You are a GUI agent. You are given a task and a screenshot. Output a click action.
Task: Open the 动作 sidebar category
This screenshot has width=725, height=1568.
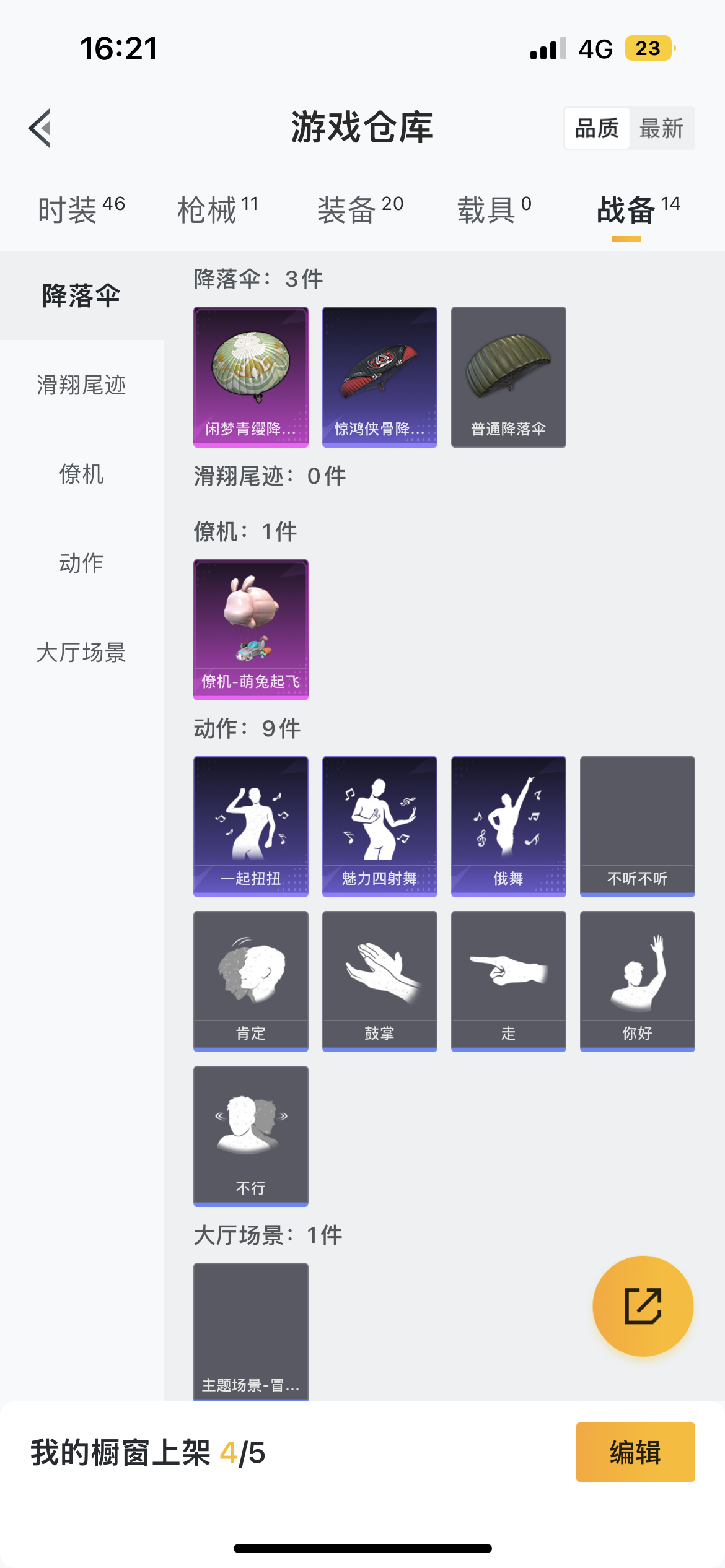pos(81,564)
